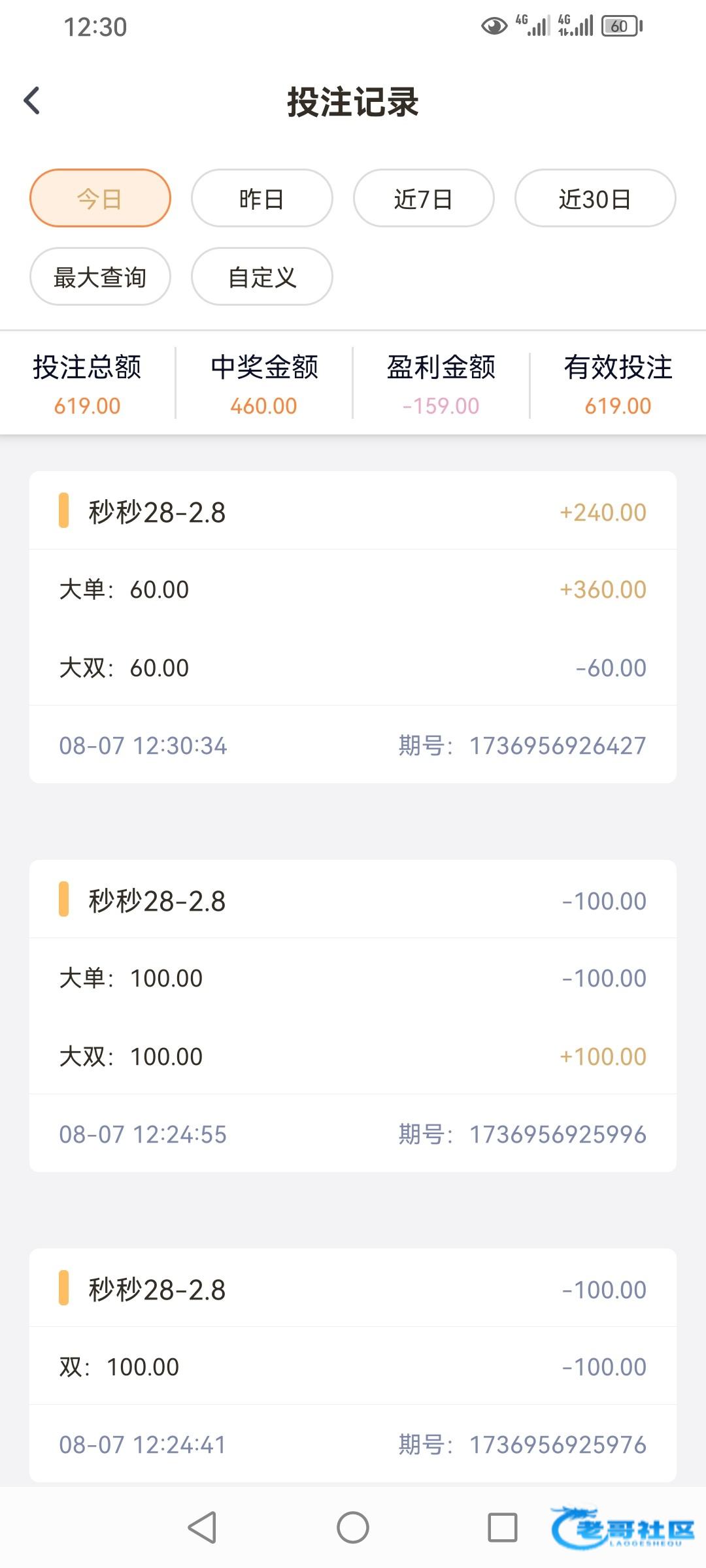Viewport: 706px width, 1568px height.
Task: Choose the 最大查询 filter
Action: 100,277
